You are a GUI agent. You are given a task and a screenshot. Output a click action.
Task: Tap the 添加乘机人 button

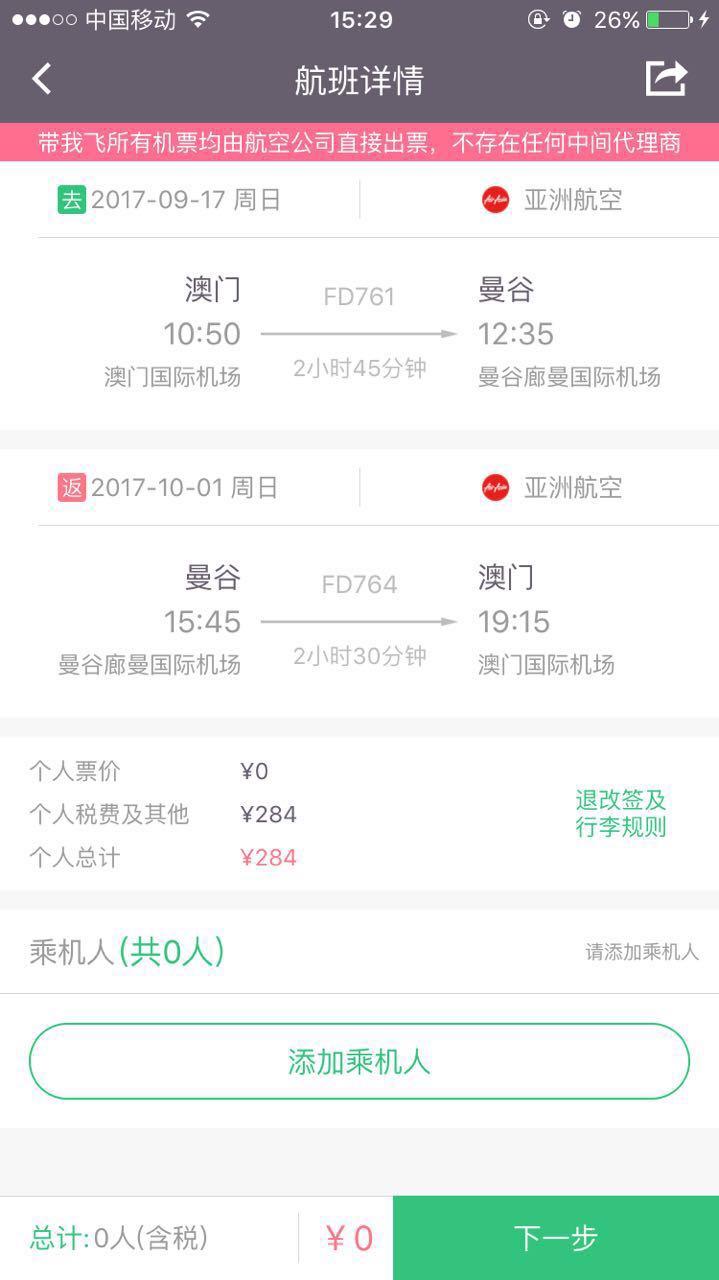(359, 1061)
